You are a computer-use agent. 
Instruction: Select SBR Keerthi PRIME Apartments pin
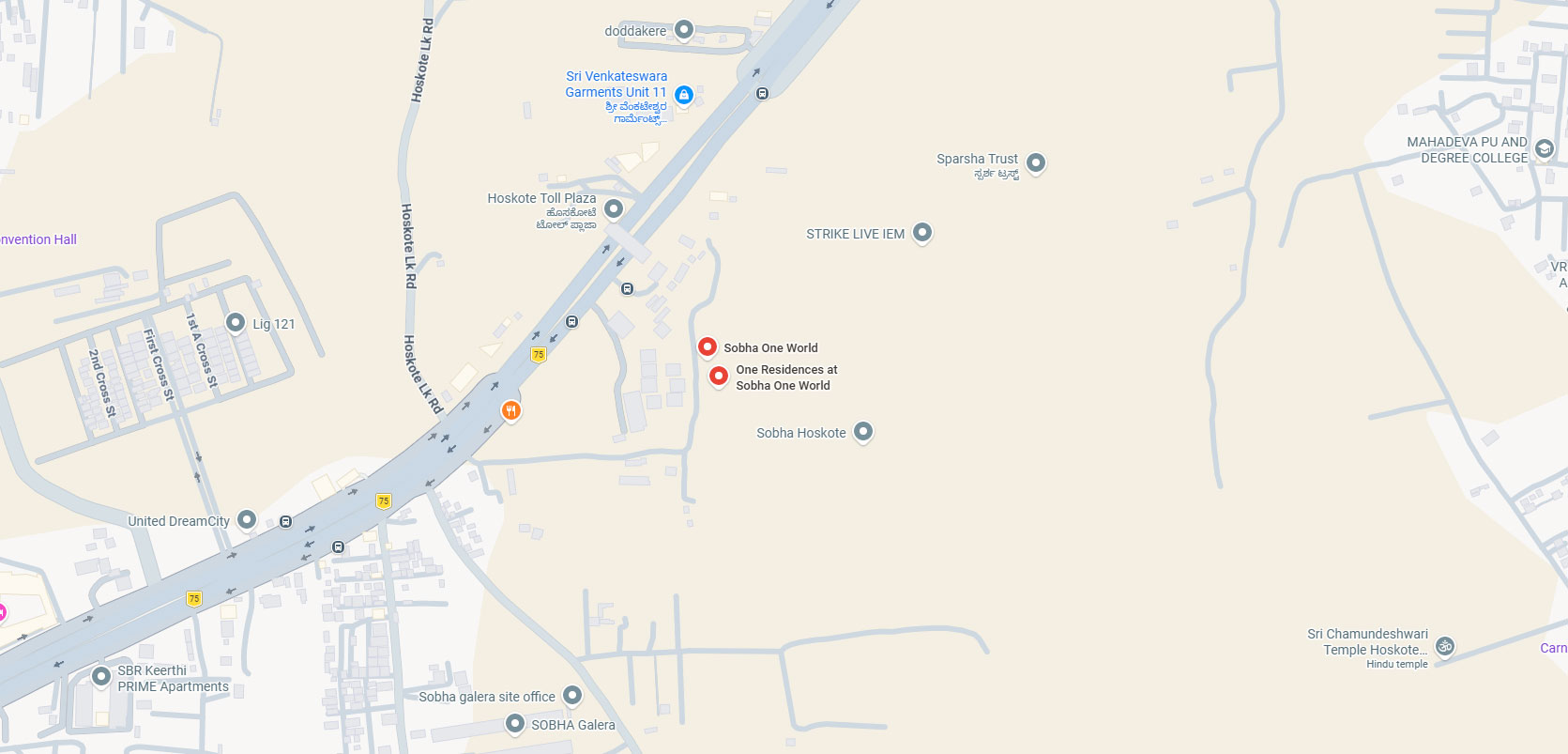tap(101, 676)
